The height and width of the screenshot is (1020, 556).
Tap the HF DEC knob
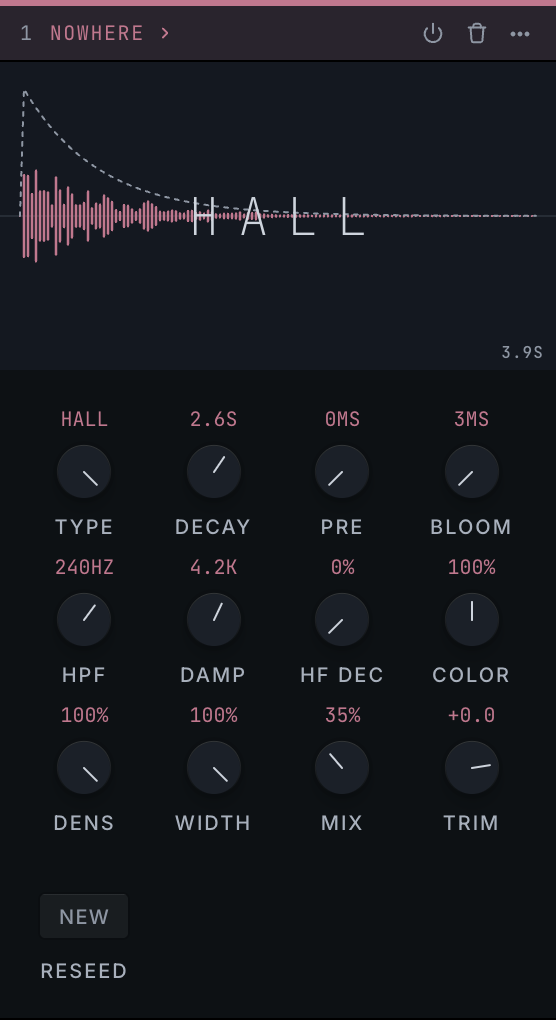pos(342,619)
